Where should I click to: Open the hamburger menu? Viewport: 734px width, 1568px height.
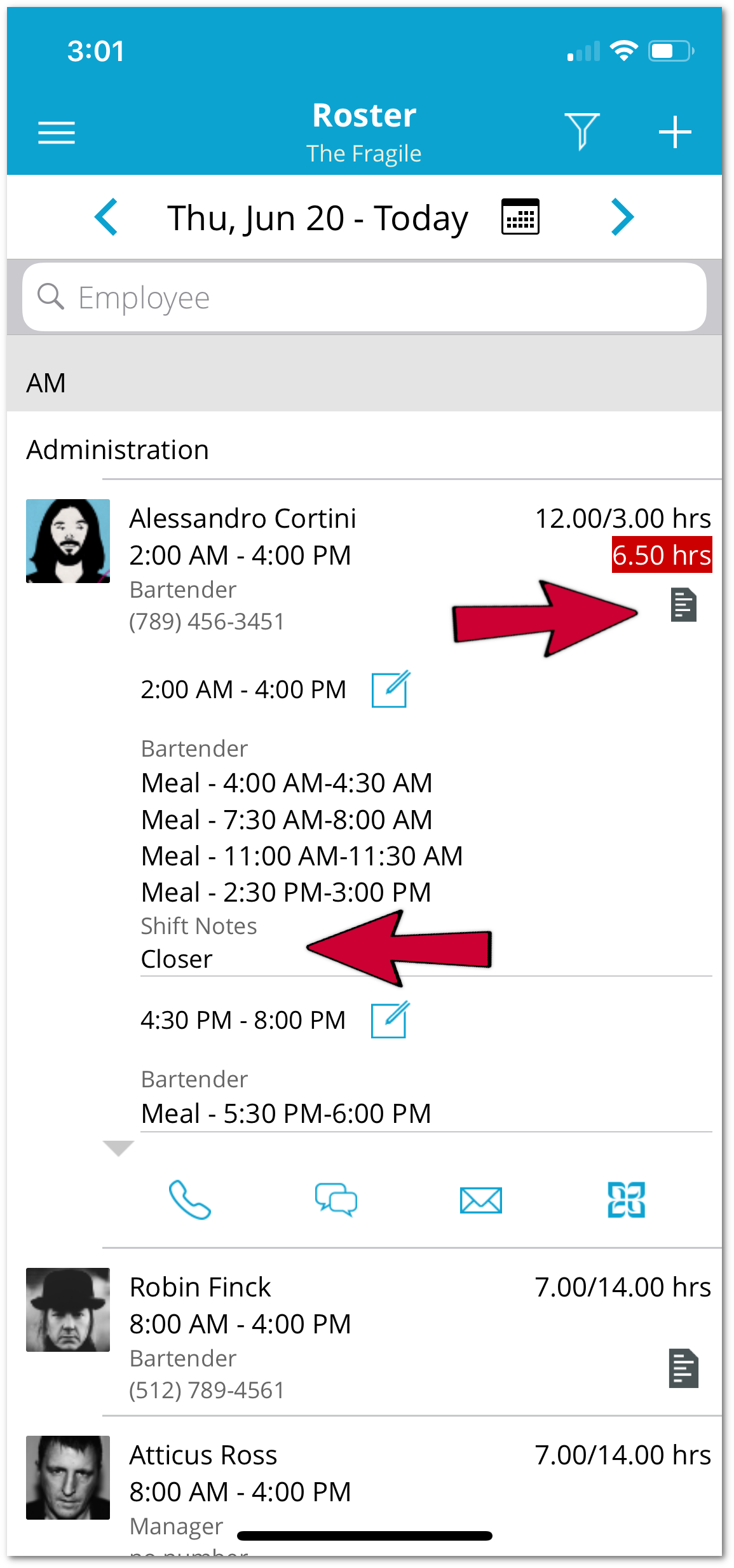57,133
